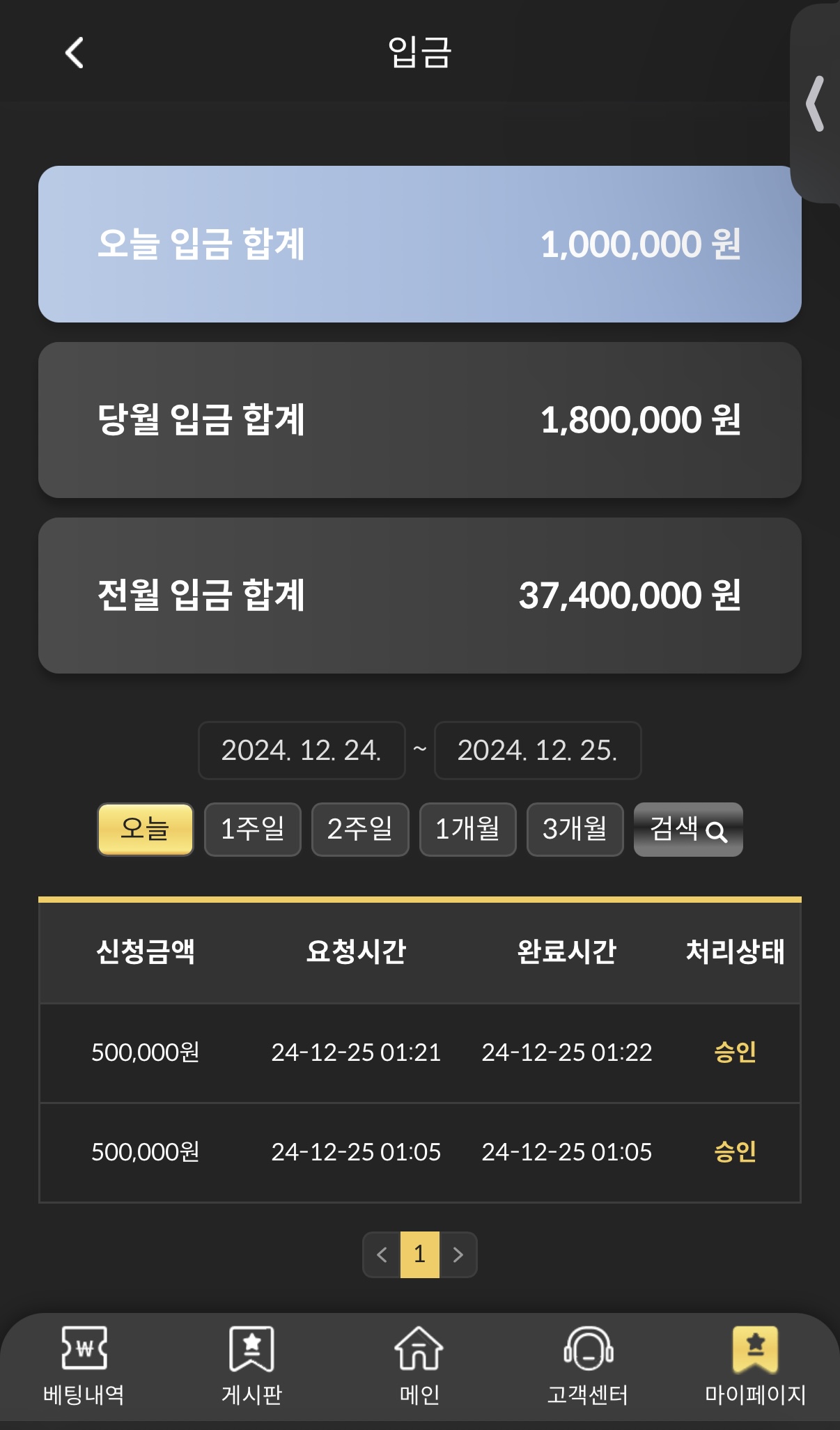Tap the 검색 search button
840x1430 pixels.
pyautogui.click(x=688, y=829)
